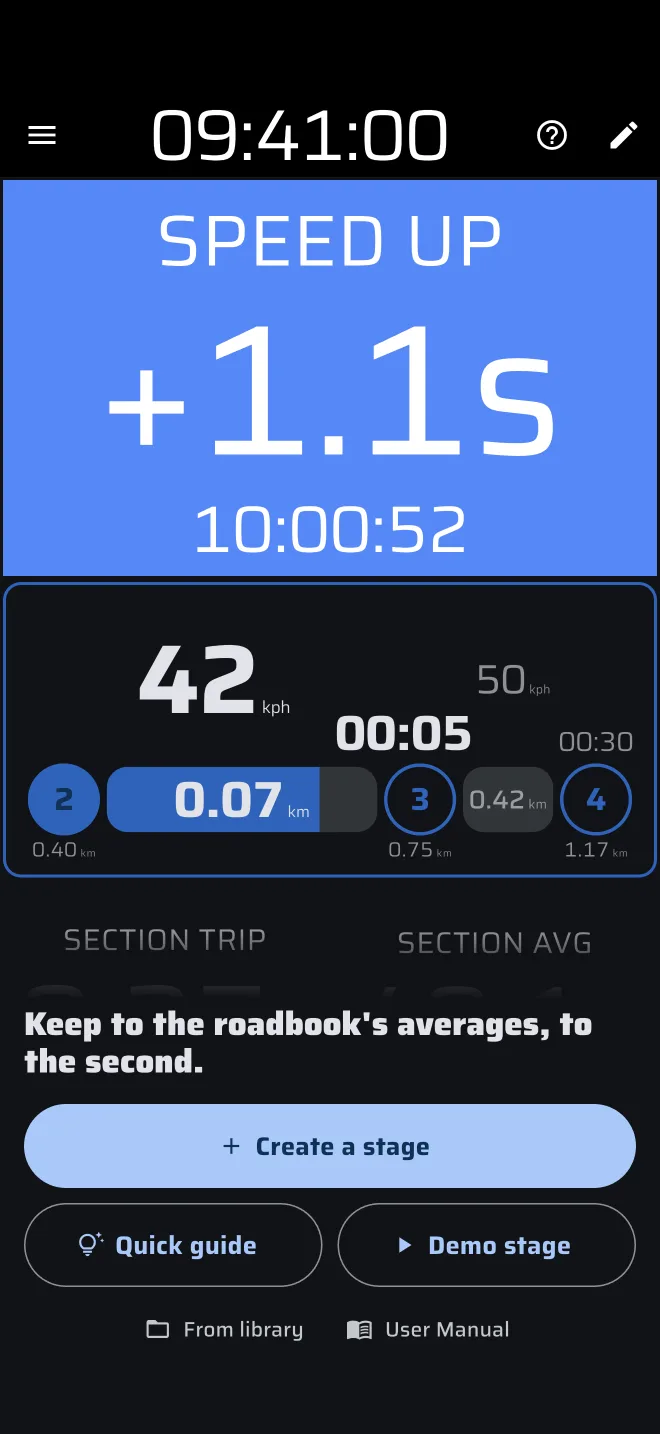Load a stage From library
Screen dimensions: 660x1434
(225, 1330)
